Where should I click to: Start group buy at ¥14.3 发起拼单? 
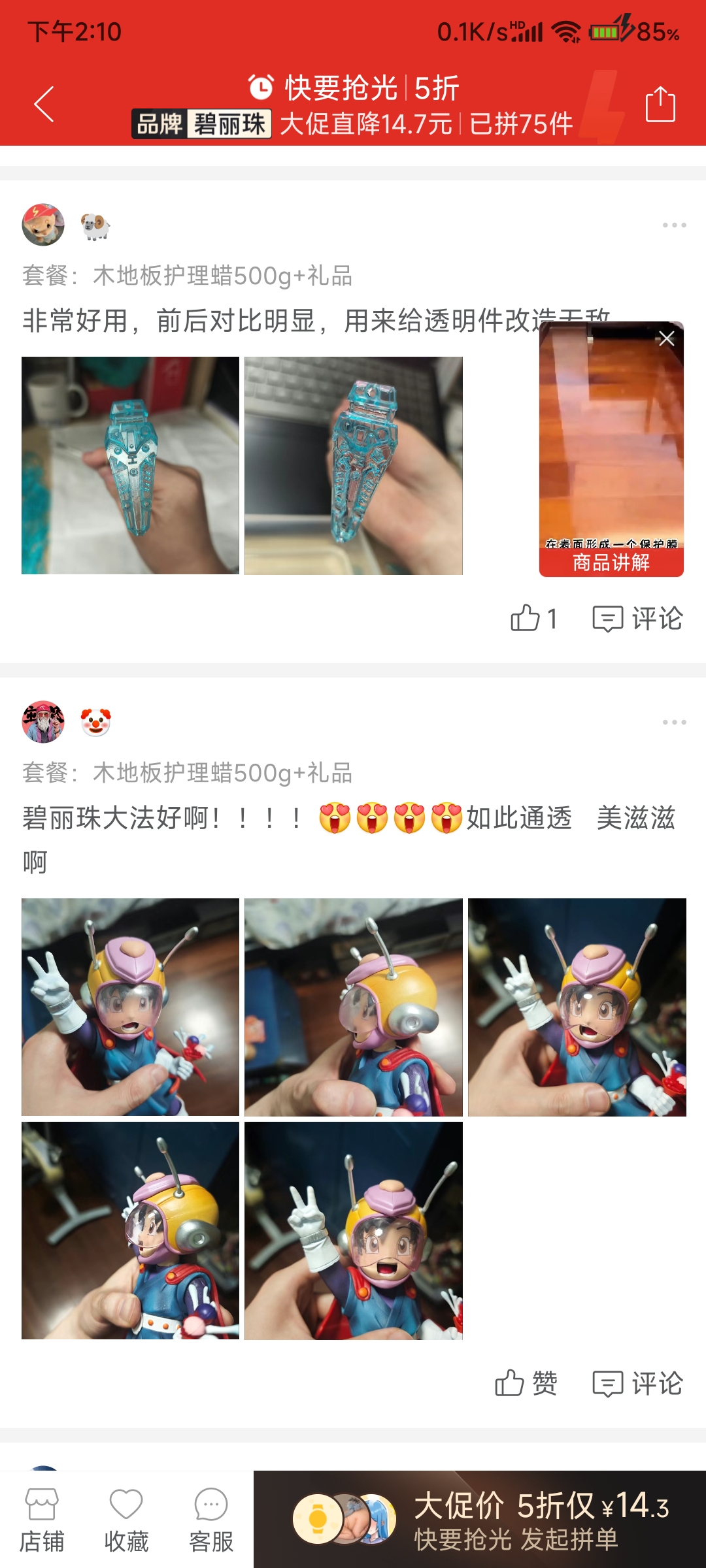pyautogui.click(x=480, y=1519)
